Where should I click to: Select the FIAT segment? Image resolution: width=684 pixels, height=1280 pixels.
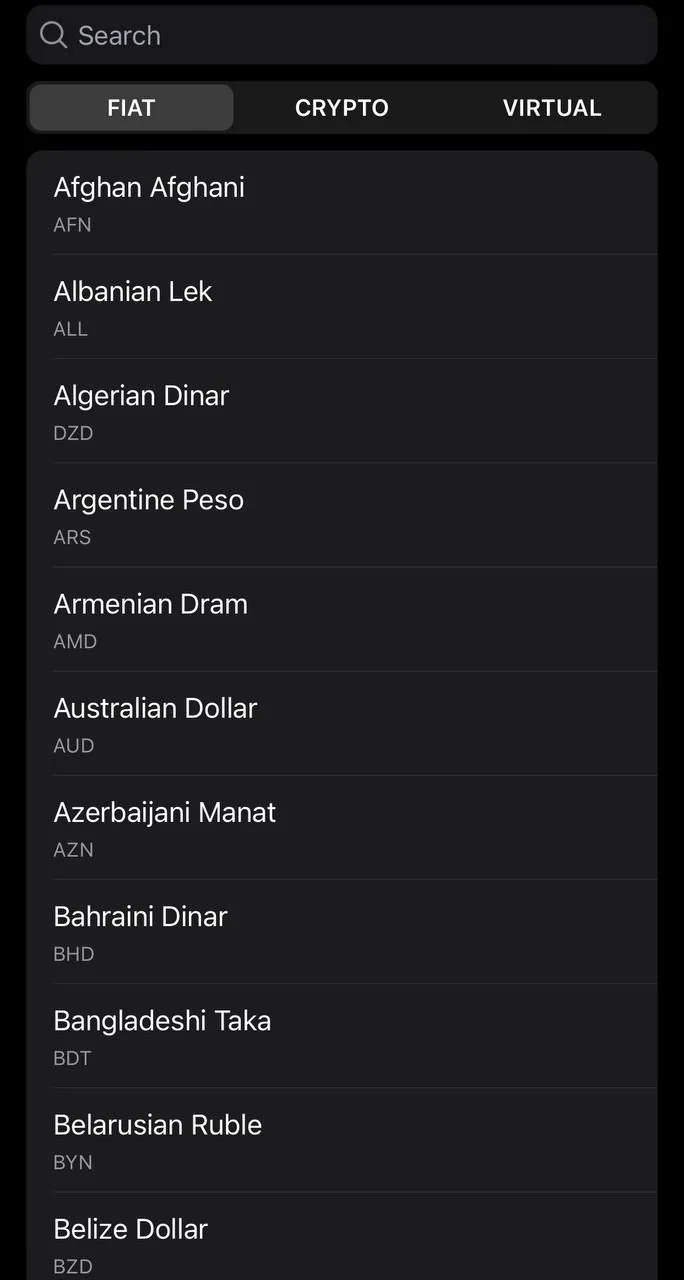click(132, 108)
